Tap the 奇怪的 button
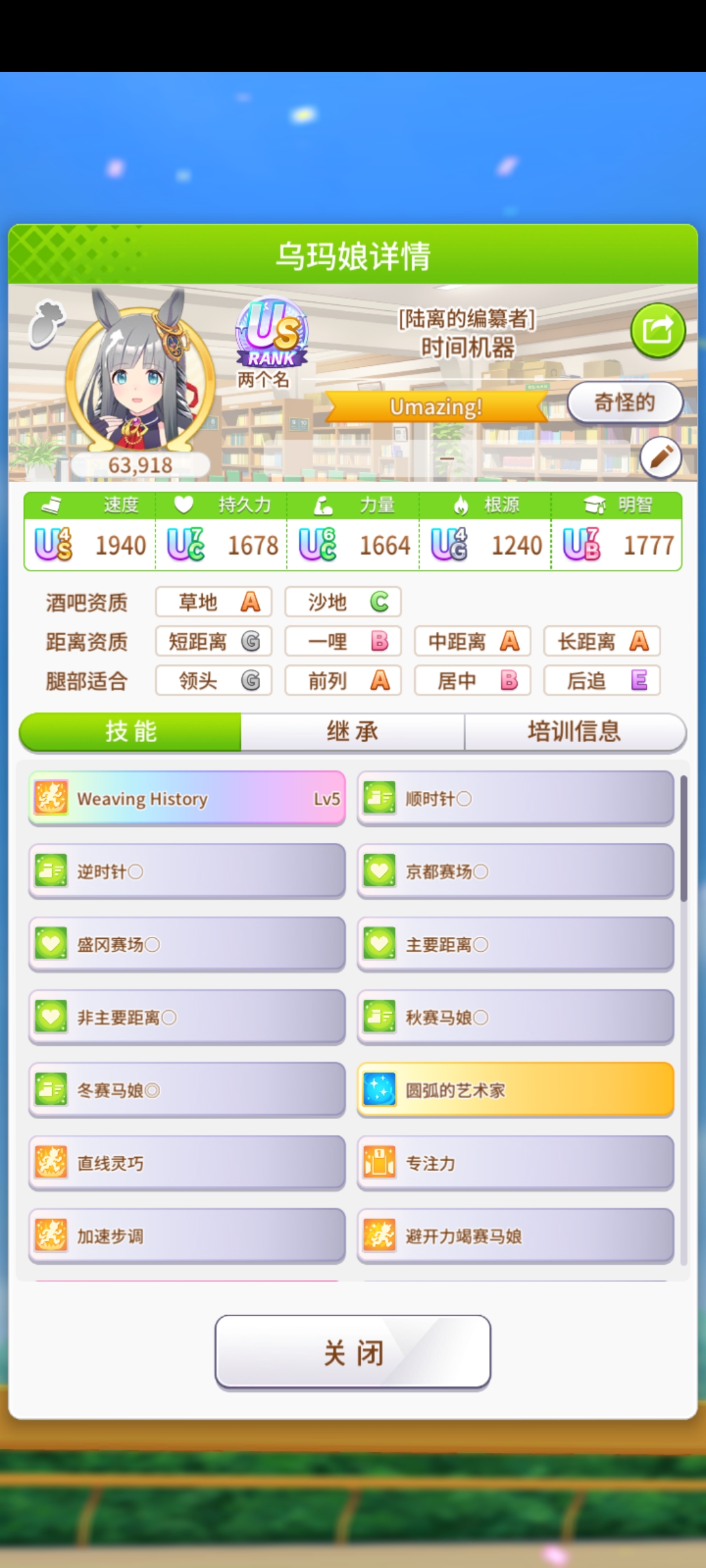706x1568 pixels. (x=624, y=402)
